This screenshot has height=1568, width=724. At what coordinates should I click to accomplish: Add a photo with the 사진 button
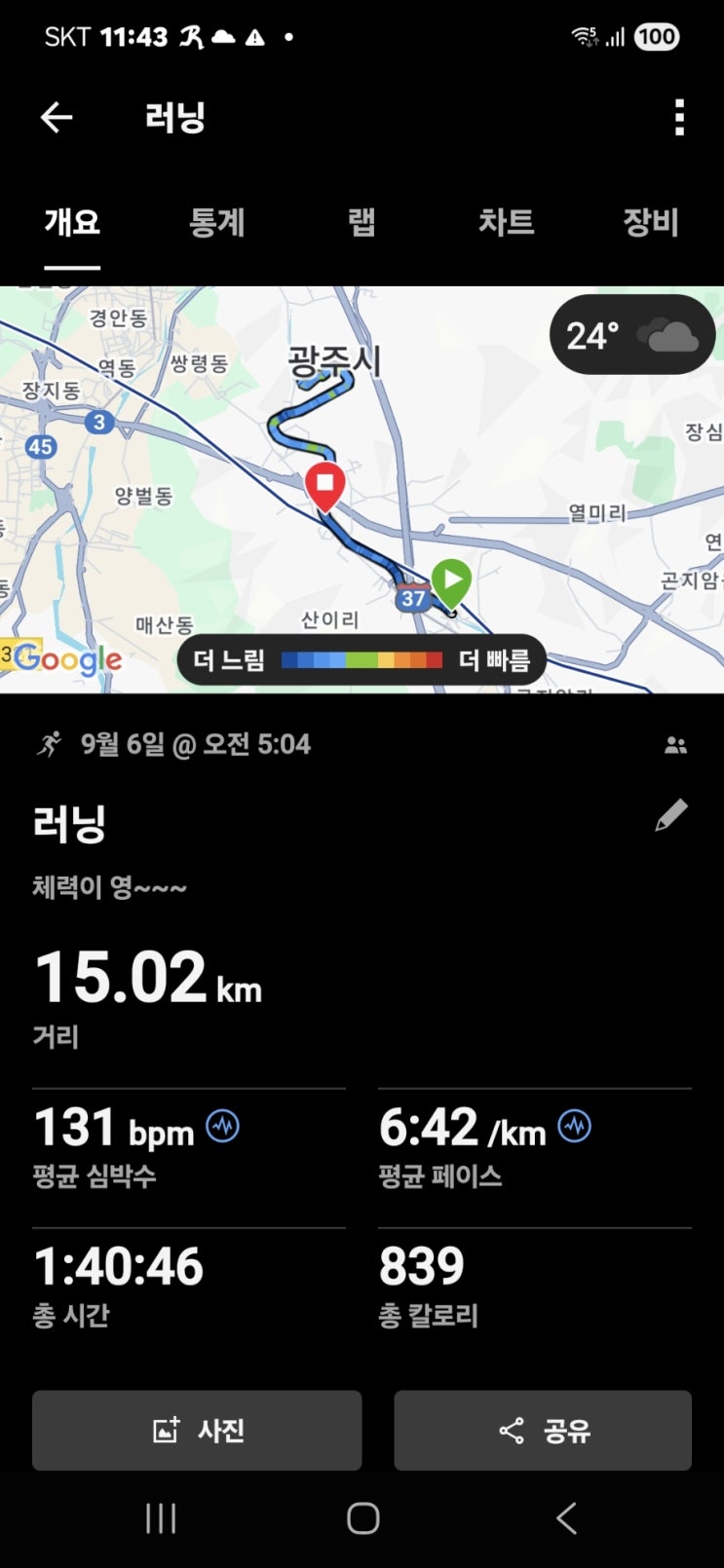click(x=197, y=1431)
